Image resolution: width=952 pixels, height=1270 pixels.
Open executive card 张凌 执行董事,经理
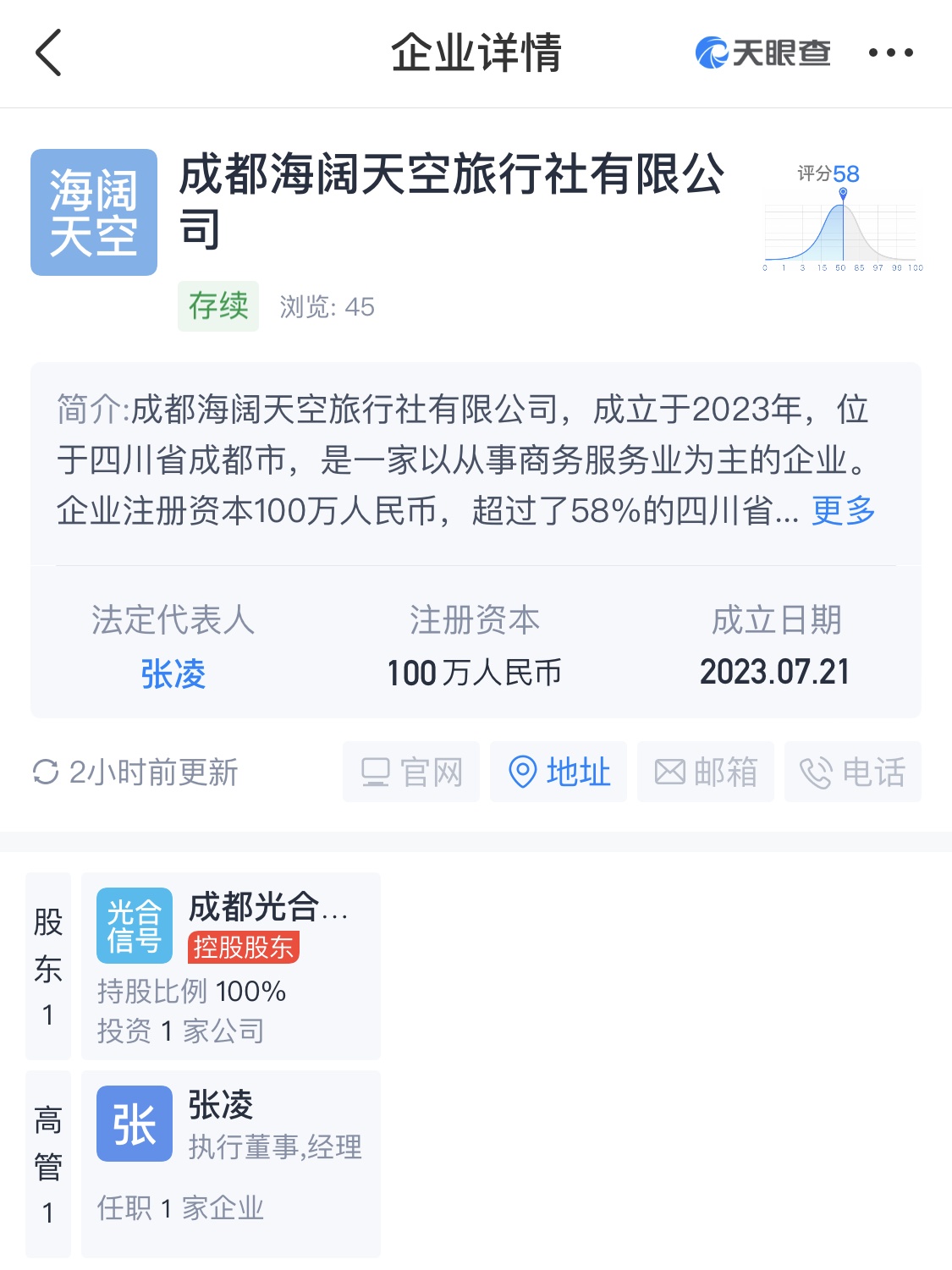pyautogui.click(x=230, y=1163)
